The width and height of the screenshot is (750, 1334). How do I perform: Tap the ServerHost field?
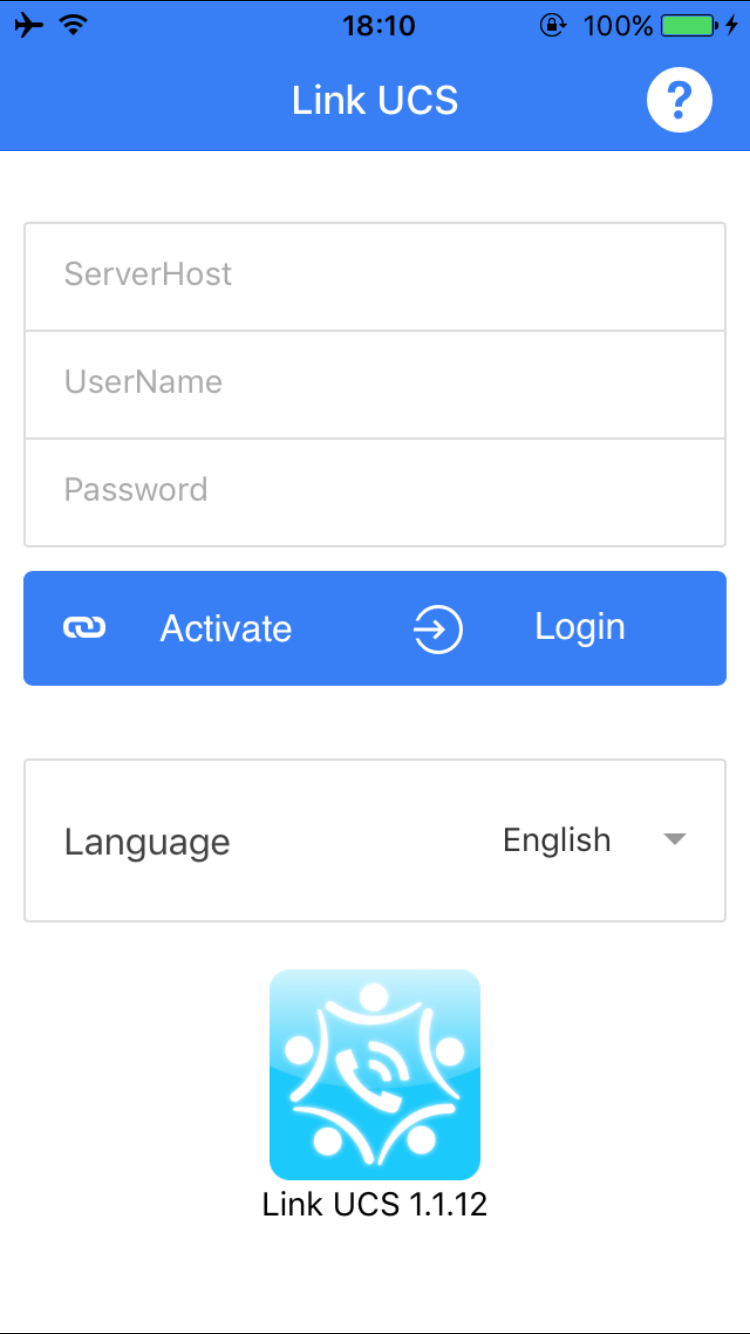coord(375,276)
